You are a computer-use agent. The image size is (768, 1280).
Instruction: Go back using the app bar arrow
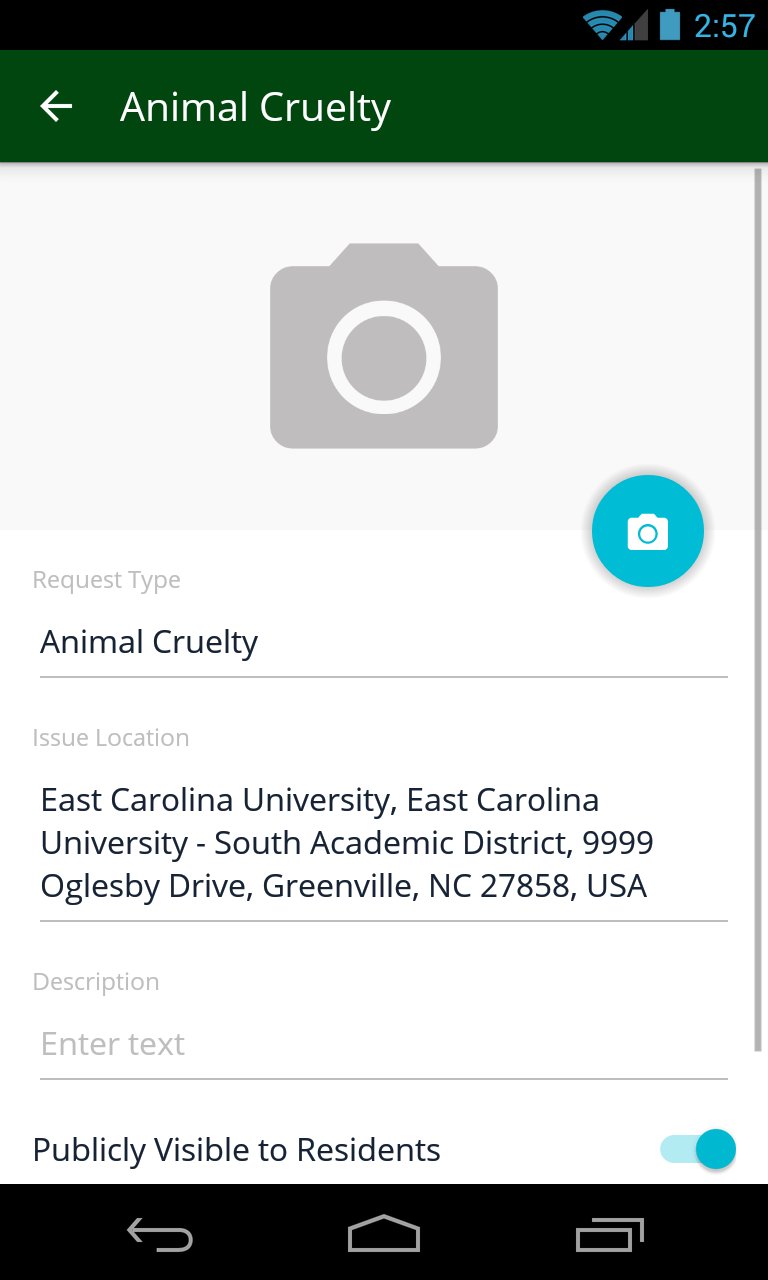click(x=57, y=107)
